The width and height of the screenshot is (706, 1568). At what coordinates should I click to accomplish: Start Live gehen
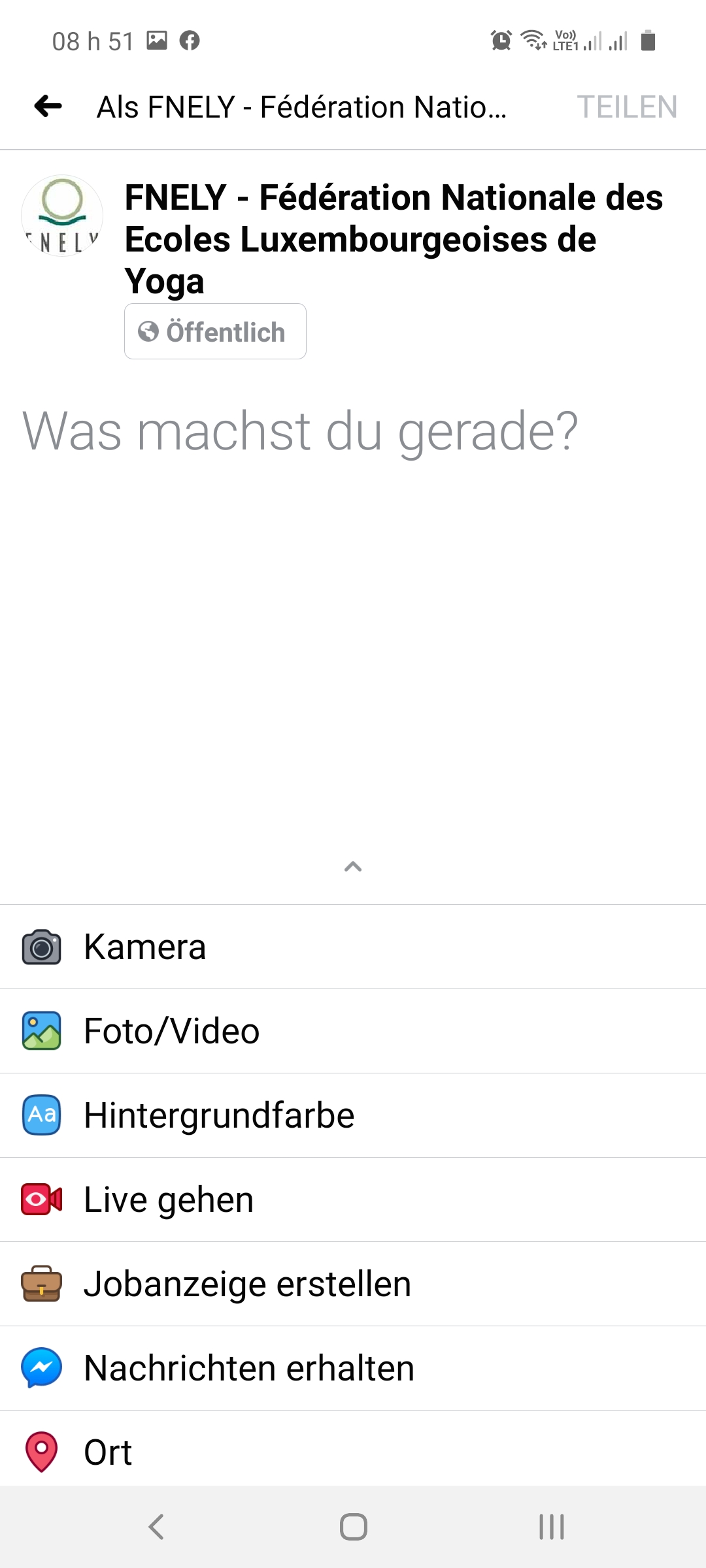pyautogui.click(x=353, y=1200)
